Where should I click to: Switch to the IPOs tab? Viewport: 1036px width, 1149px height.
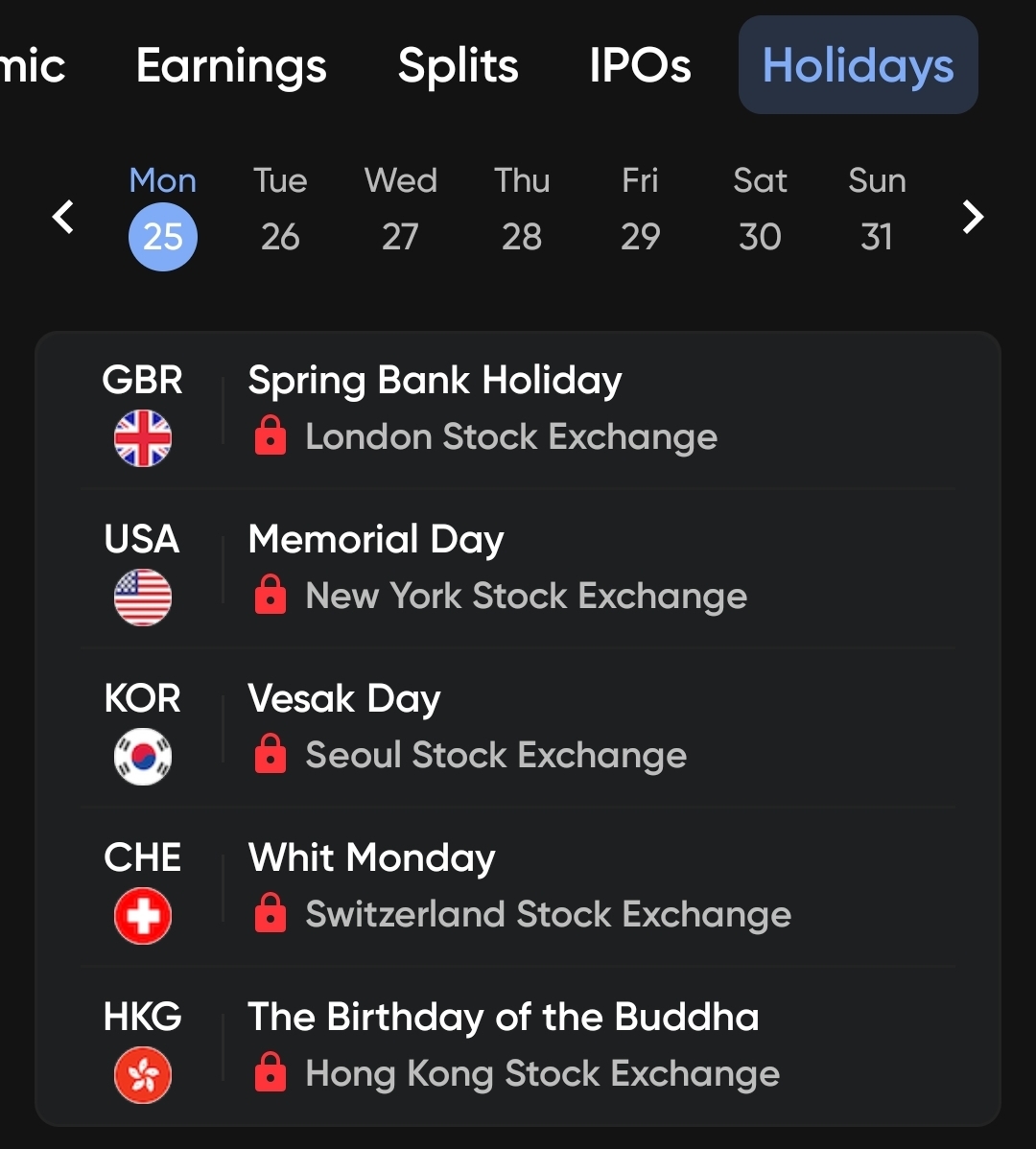click(x=640, y=65)
